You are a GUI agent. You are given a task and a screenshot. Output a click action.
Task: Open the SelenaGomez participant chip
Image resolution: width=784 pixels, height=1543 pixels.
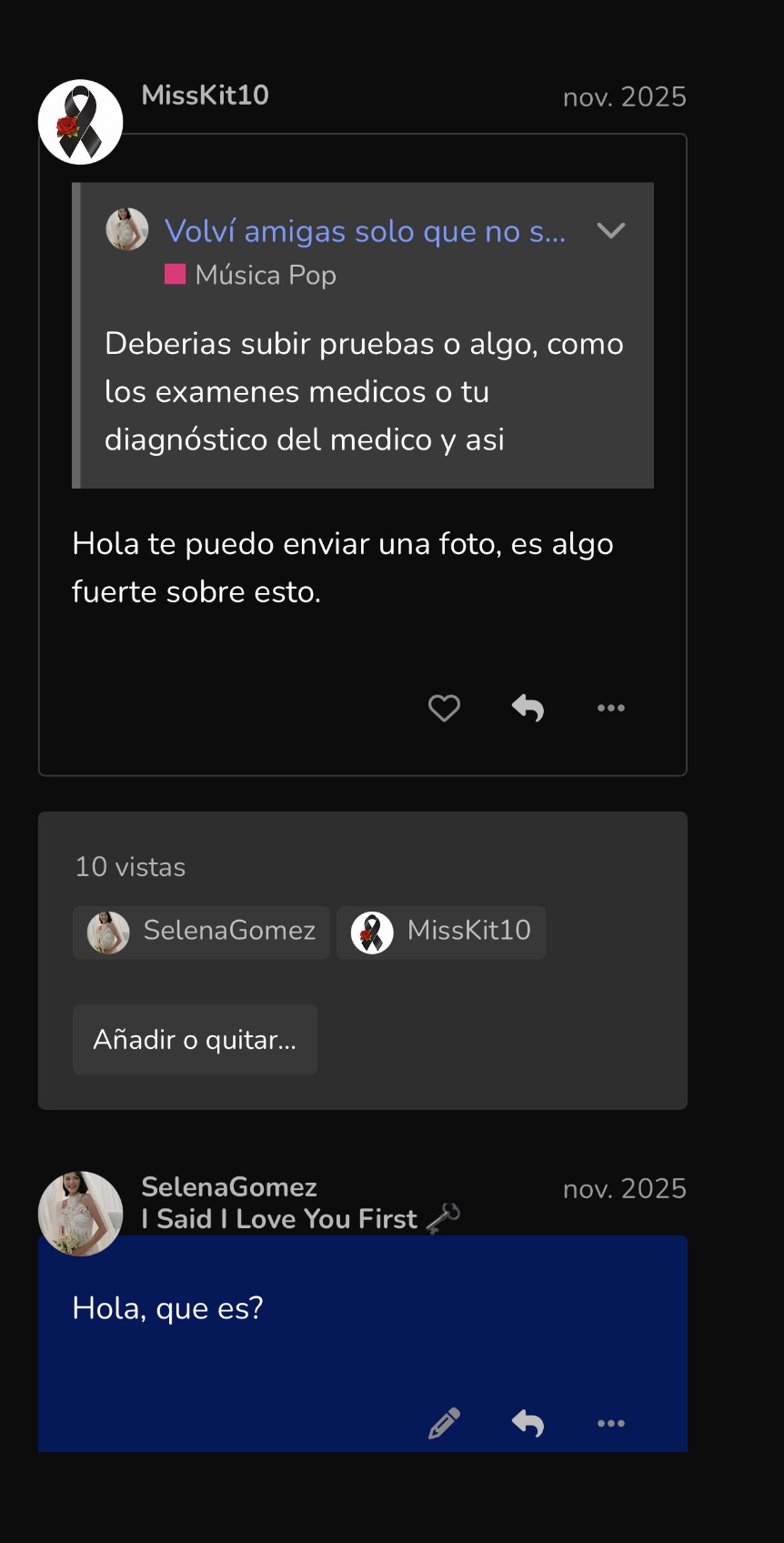coord(202,932)
